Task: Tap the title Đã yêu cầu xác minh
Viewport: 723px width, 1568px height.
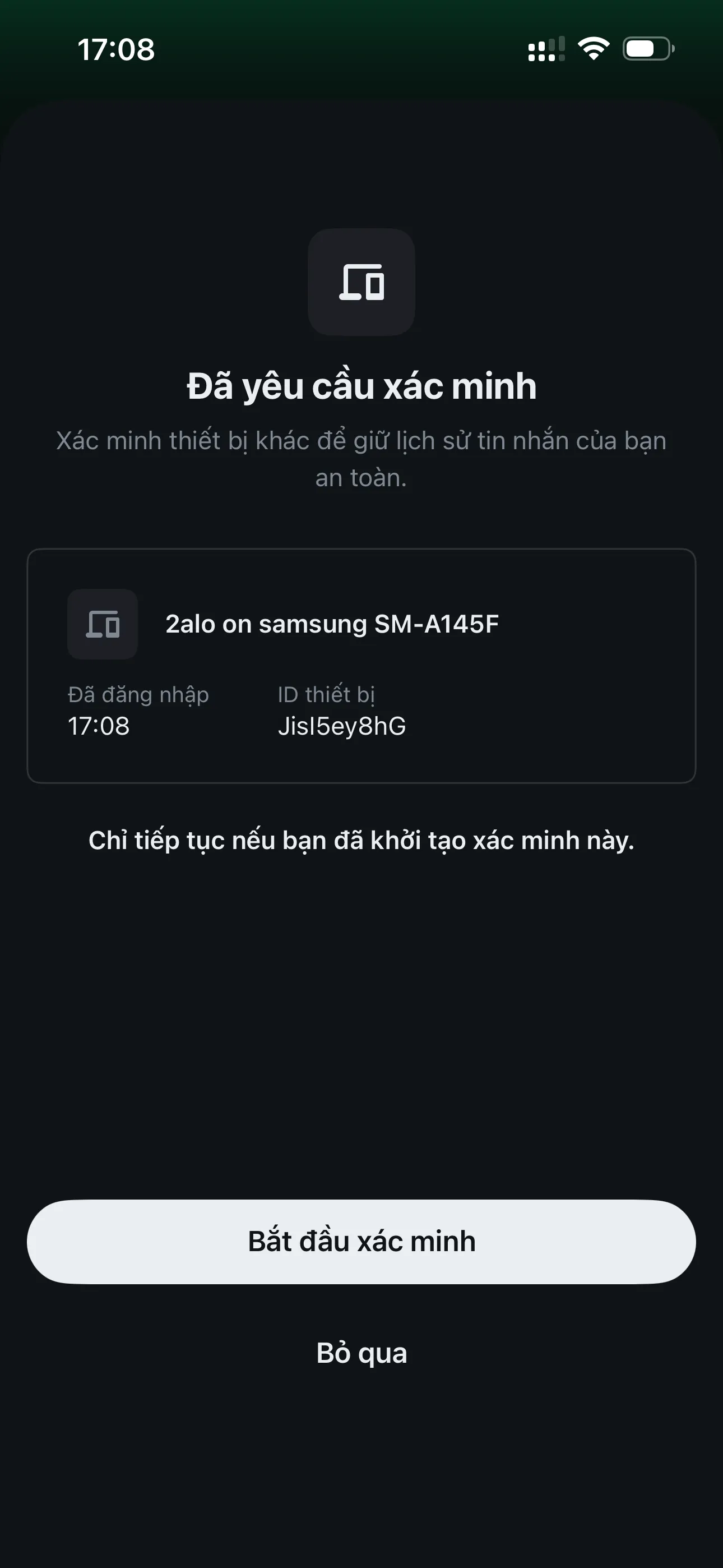Action: tap(361, 387)
